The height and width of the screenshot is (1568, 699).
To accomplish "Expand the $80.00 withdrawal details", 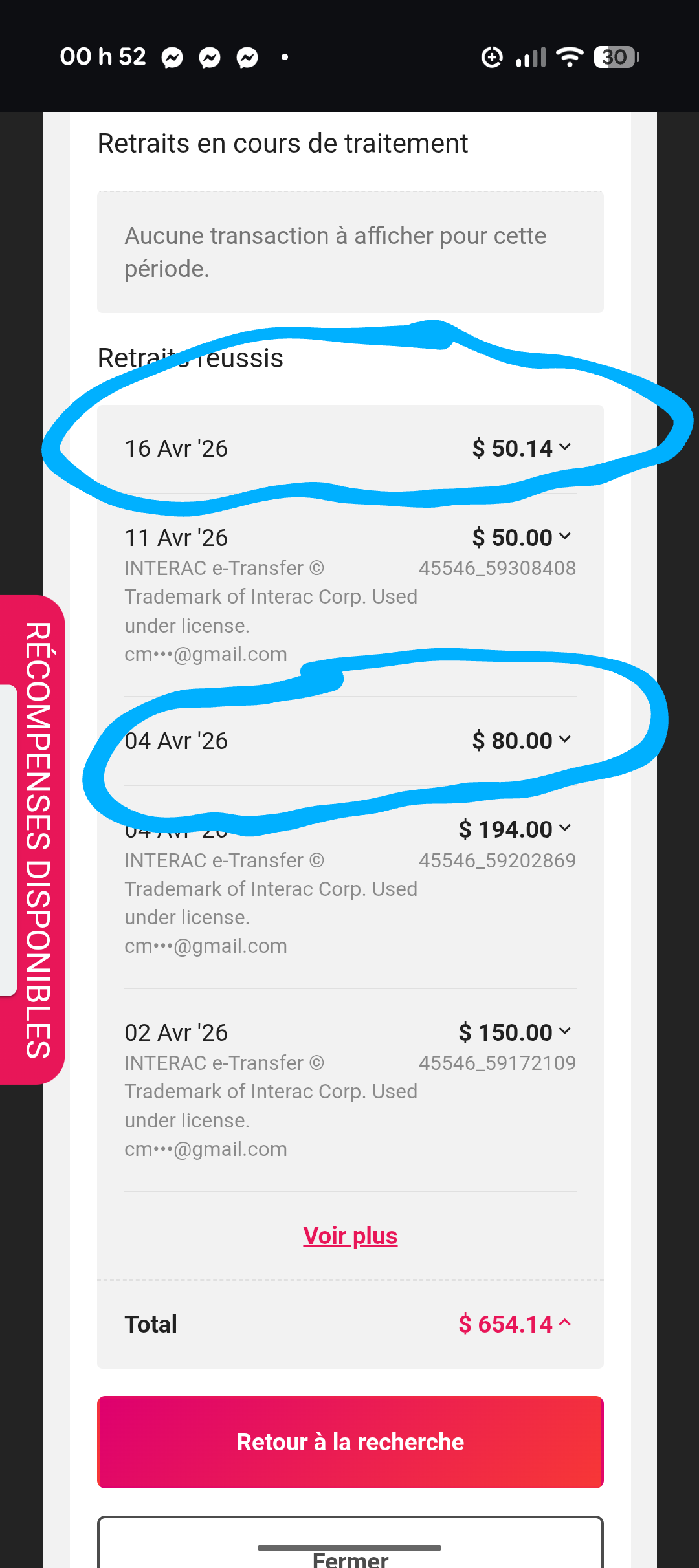I will 564,740.
